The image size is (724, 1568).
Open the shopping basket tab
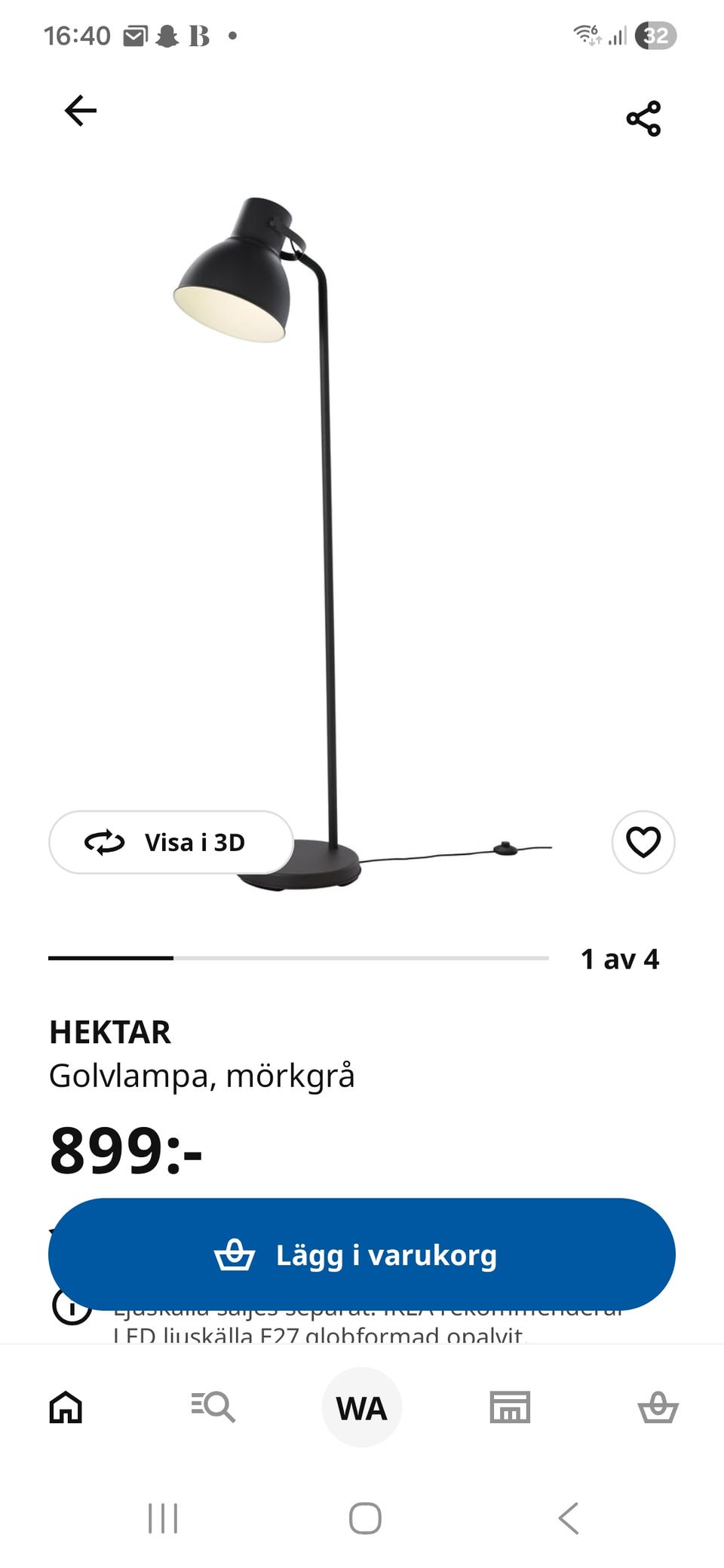[658, 1407]
